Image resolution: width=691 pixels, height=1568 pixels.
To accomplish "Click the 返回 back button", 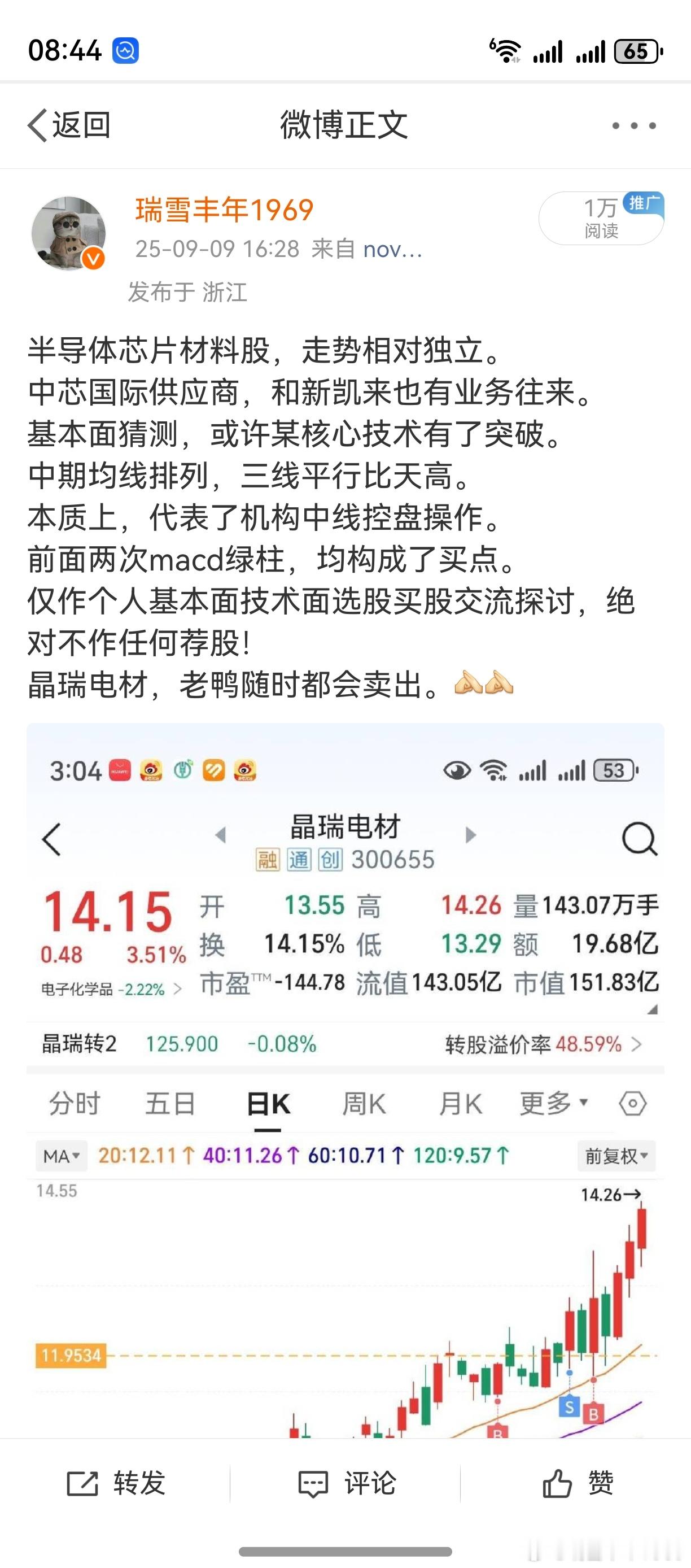I will (69, 125).
